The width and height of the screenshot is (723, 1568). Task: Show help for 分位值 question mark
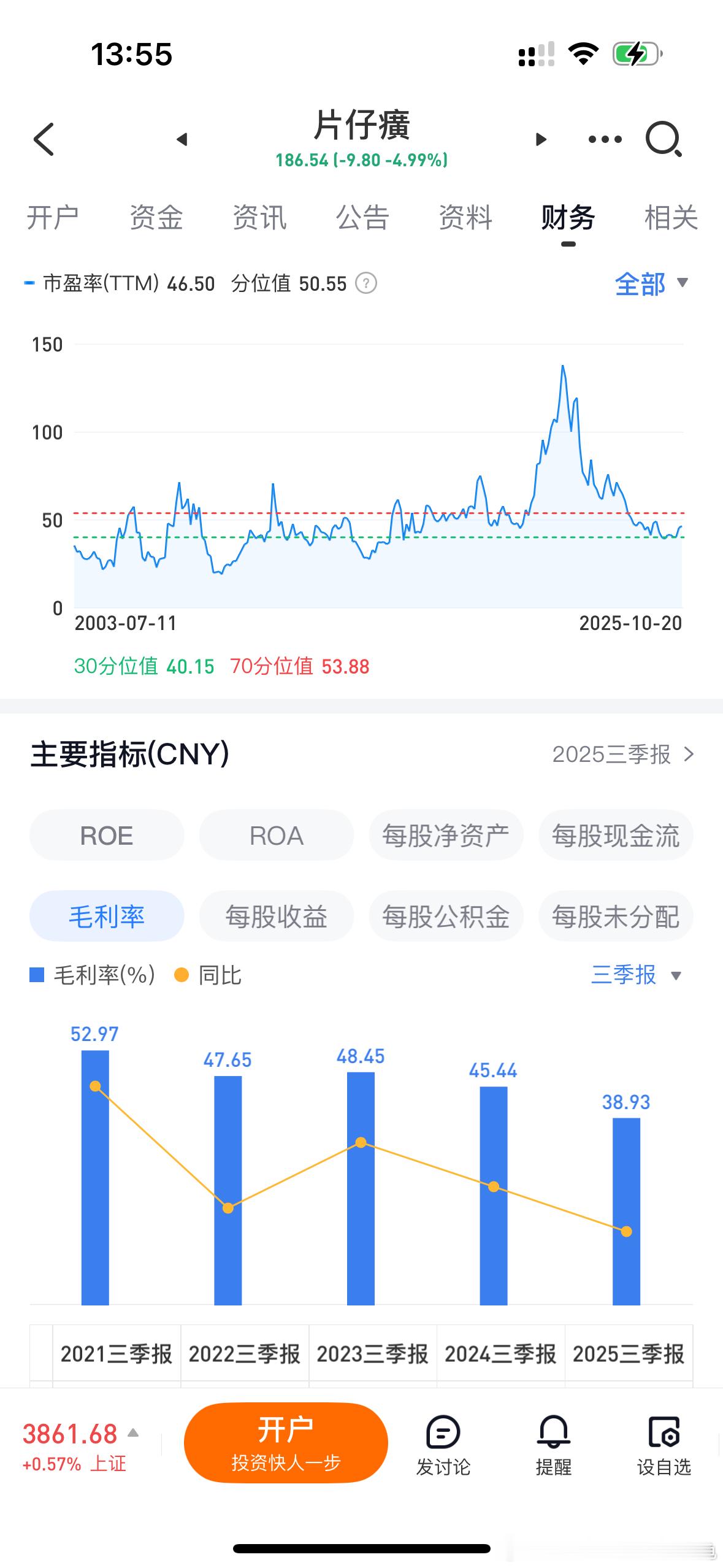[366, 283]
